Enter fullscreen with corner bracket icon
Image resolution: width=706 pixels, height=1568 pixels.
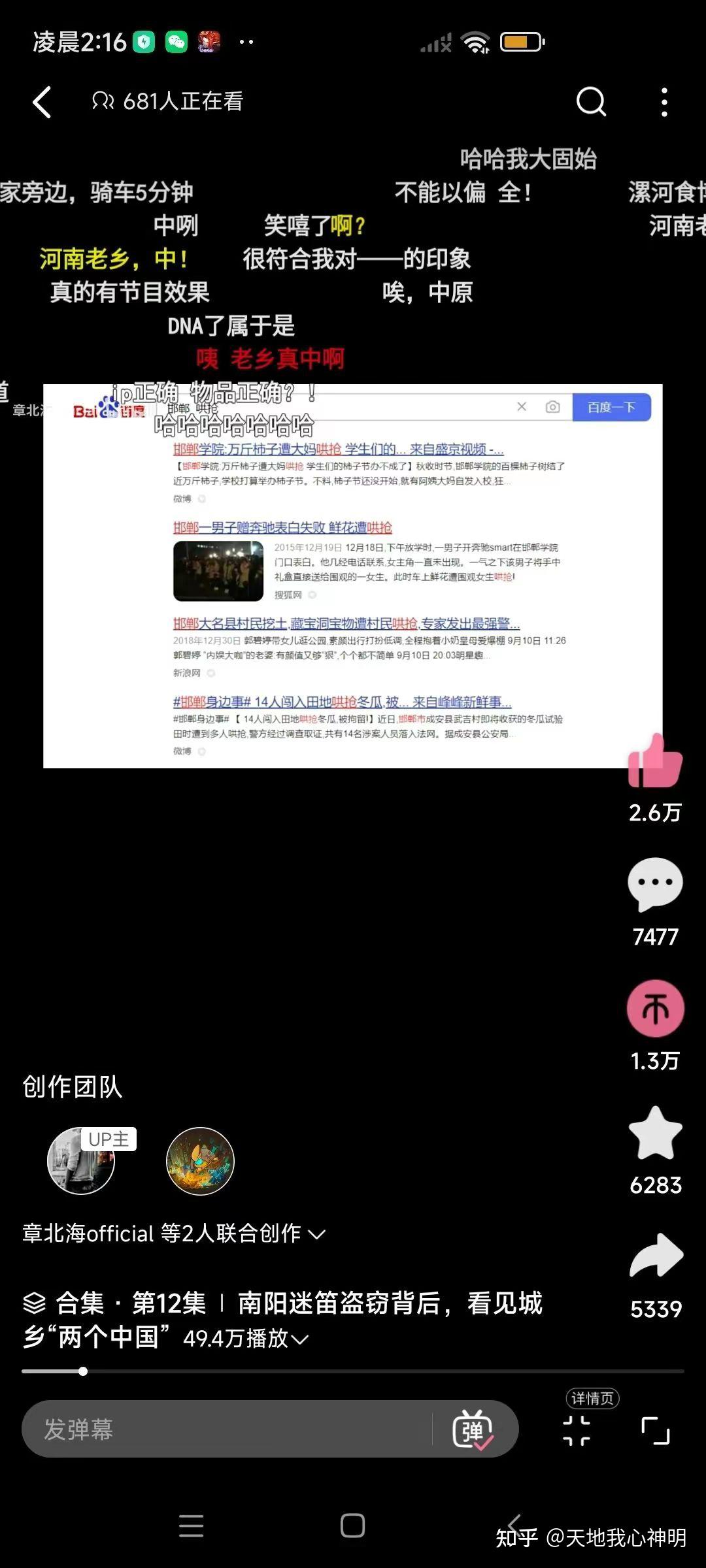pyautogui.click(x=656, y=1431)
